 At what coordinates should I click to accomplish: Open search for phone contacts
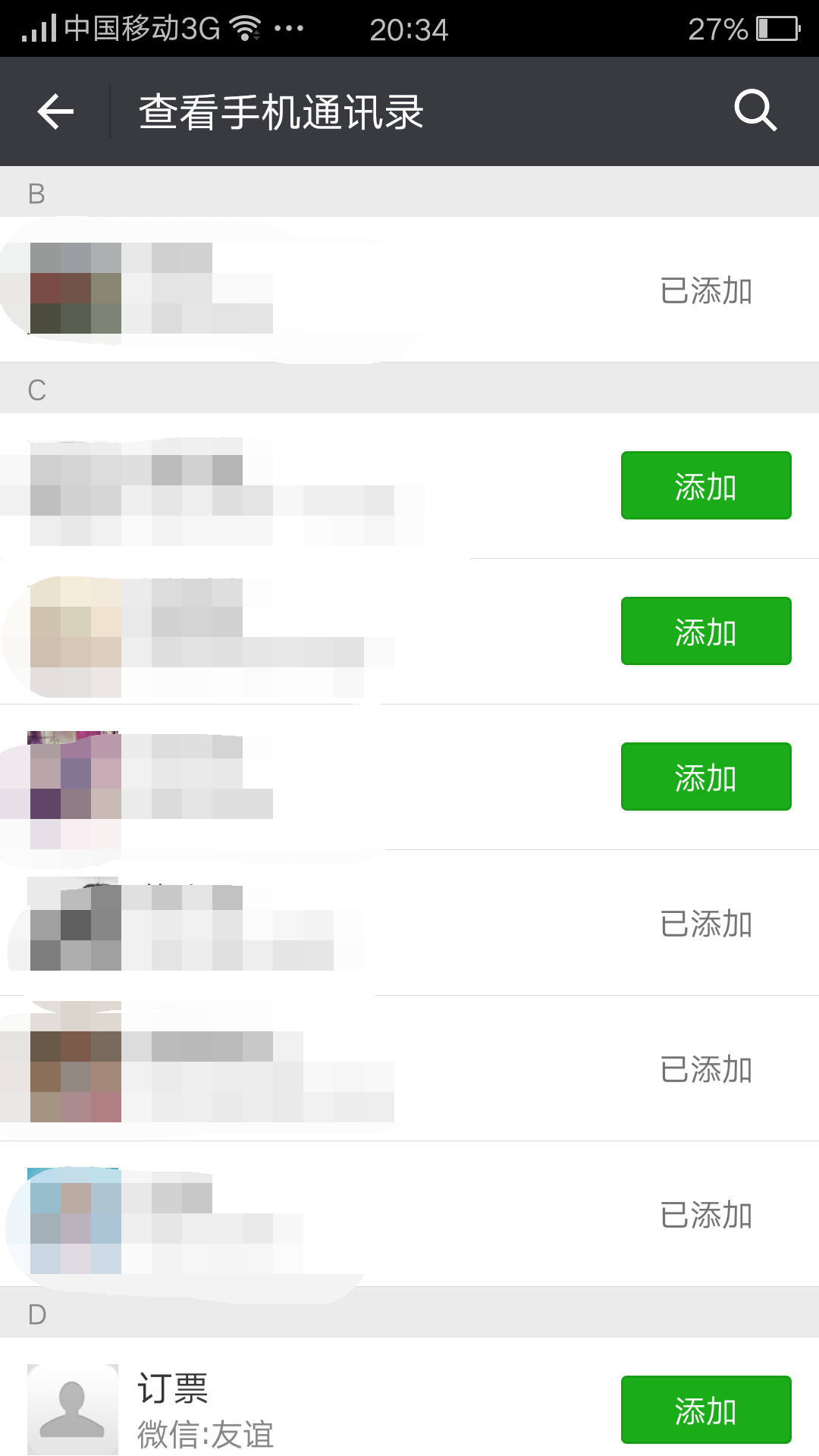[x=755, y=111]
